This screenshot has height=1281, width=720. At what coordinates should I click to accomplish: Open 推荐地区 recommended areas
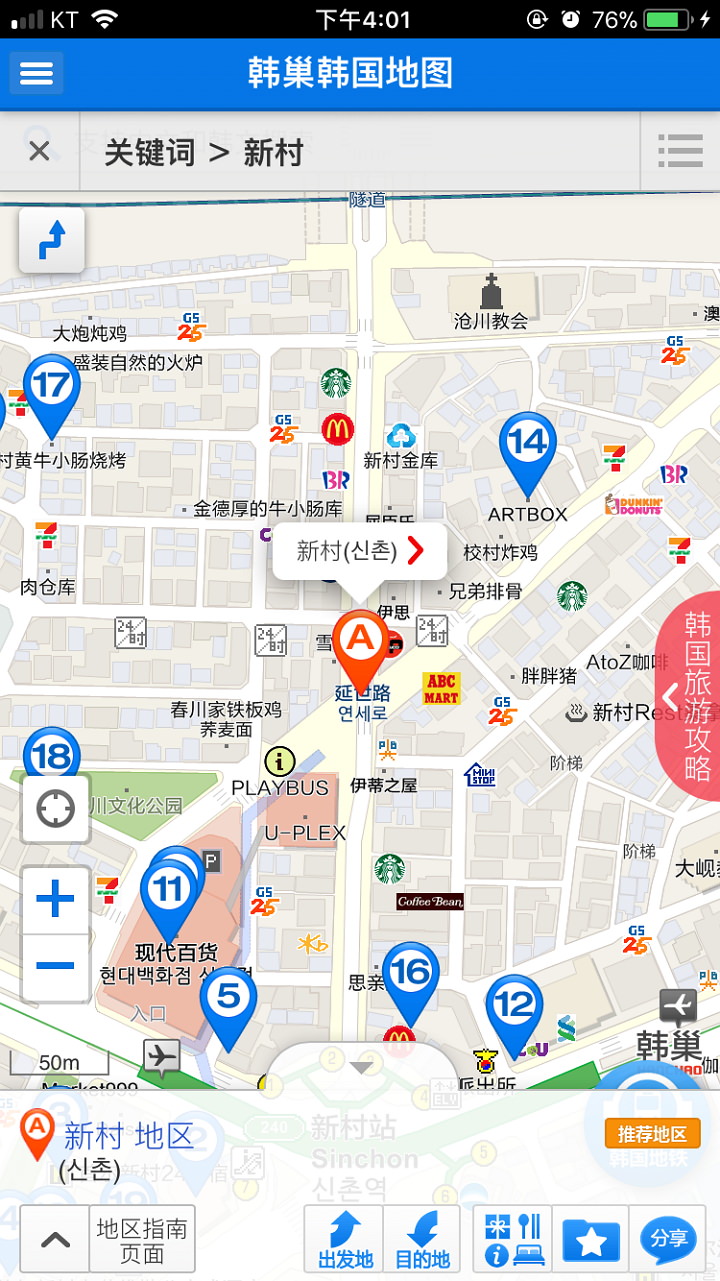(652, 1134)
